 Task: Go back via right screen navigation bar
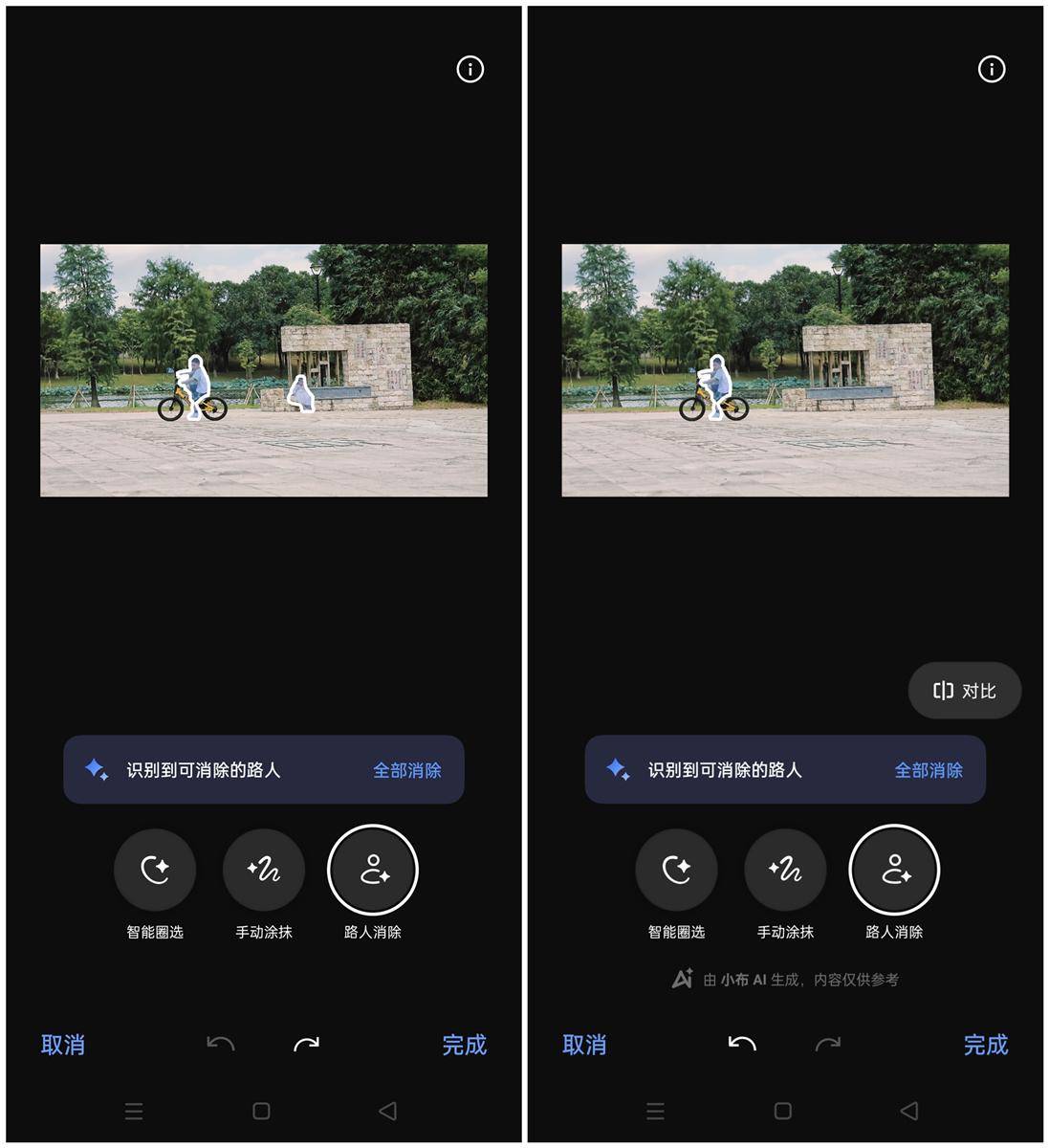[x=908, y=1111]
